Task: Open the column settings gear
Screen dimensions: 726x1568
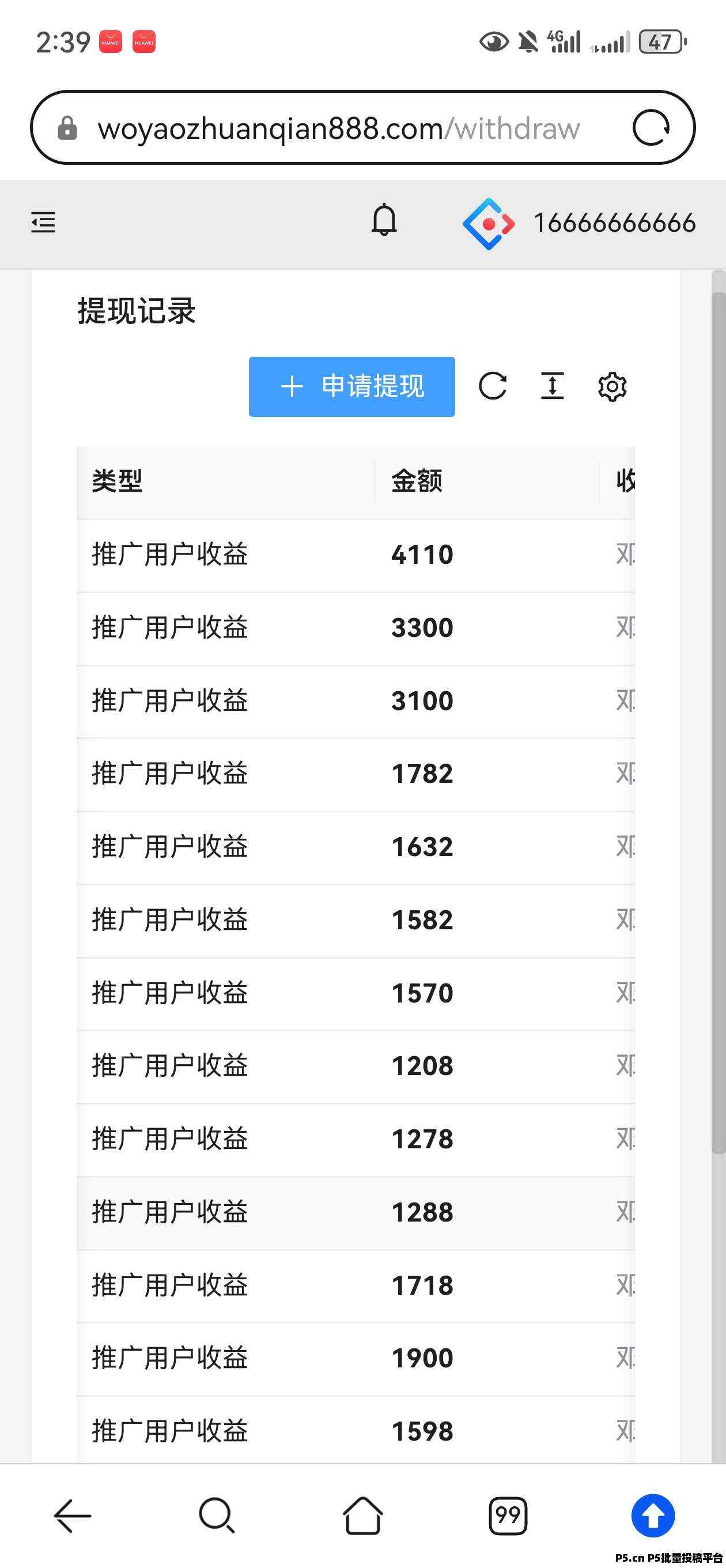Action: click(x=612, y=386)
